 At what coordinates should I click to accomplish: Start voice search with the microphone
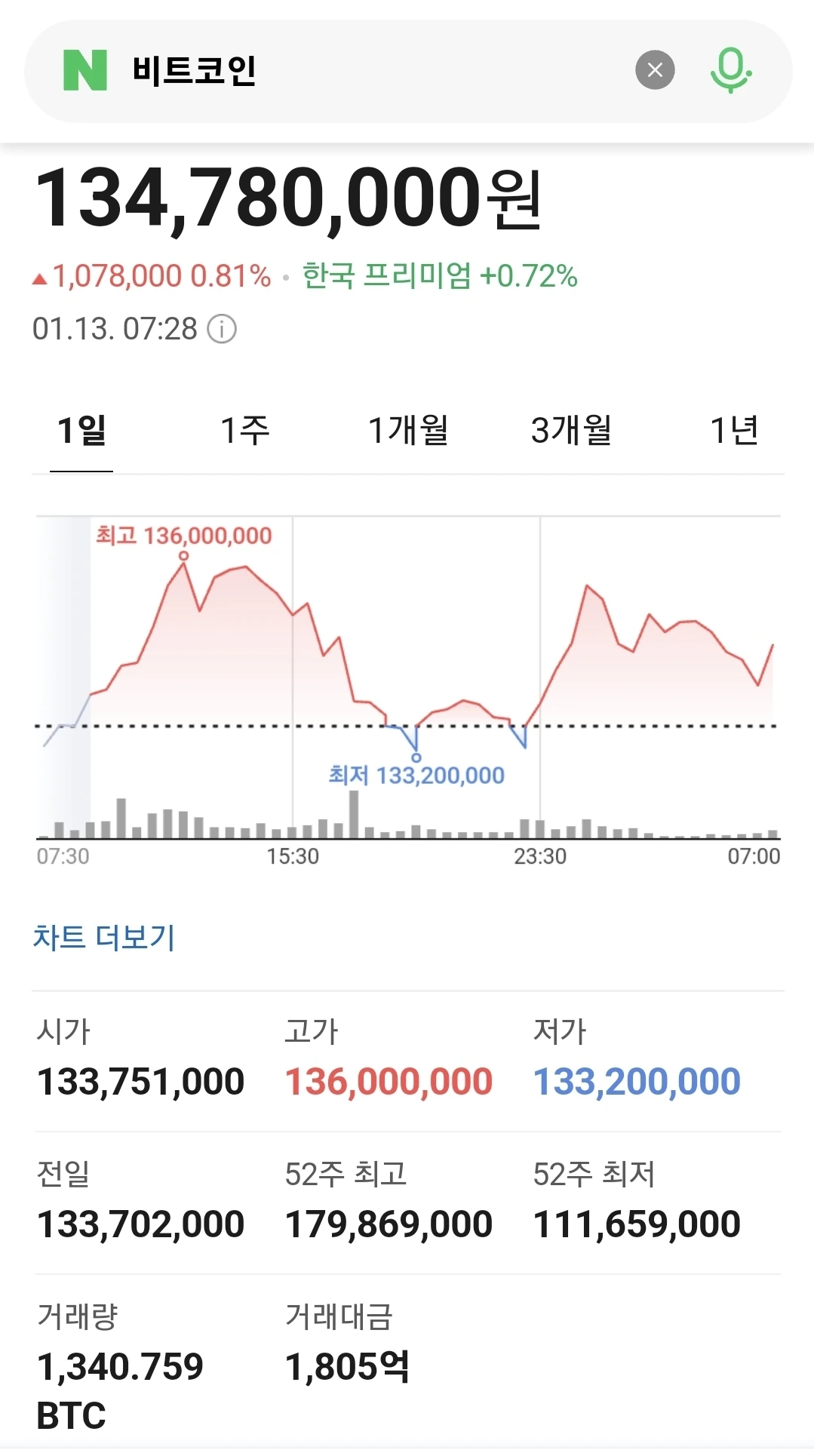pyautogui.click(x=730, y=70)
